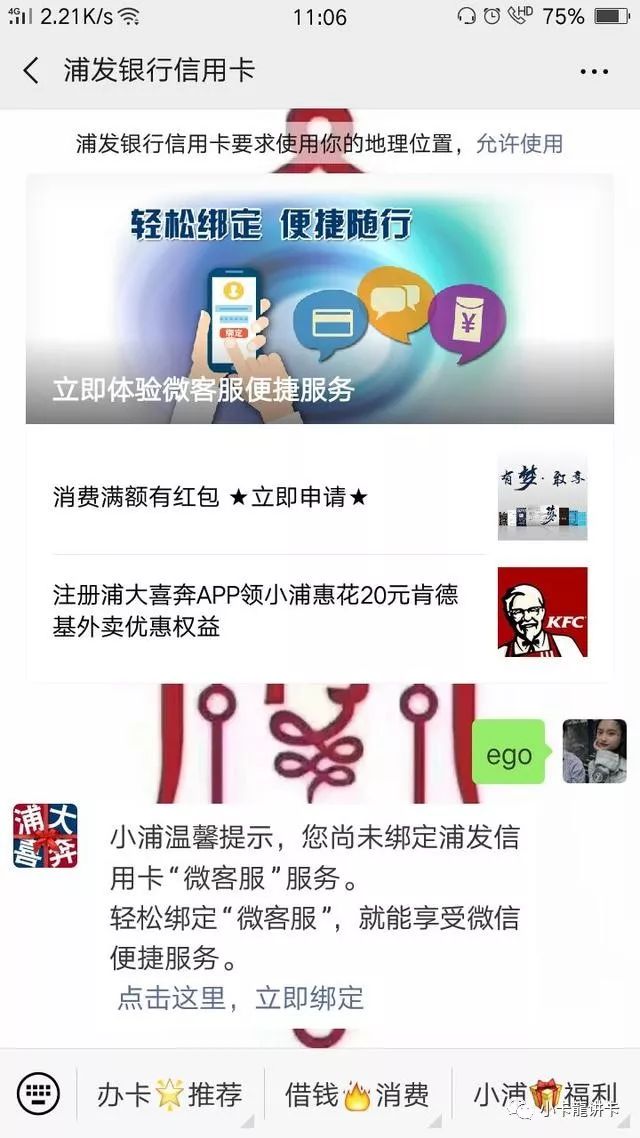Go back from 浦发银行信用卡 chat

[x=31, y=71]
